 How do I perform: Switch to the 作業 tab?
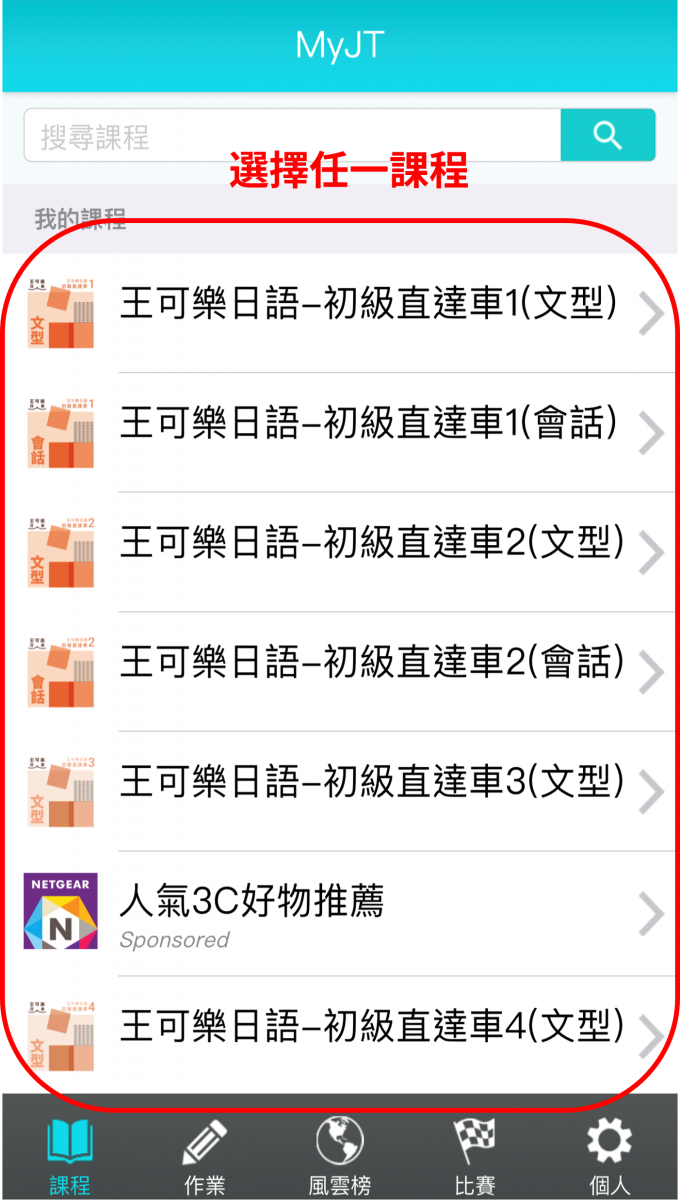pyautogui.click(x=205, y=1157)
